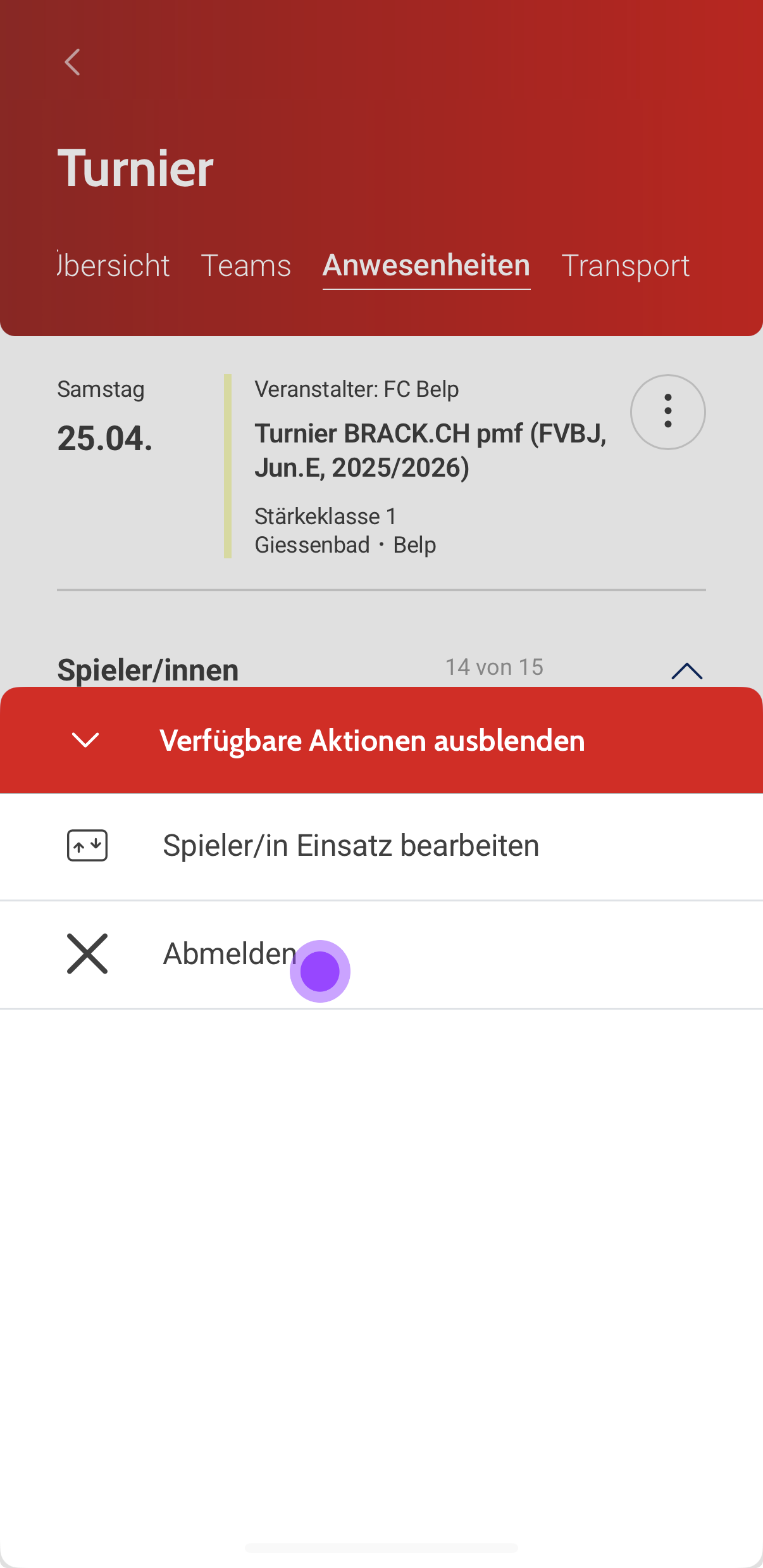Hide actions via Verfügbare Aktionen ausblenden
Image resolution: width=763 pixels, height=1568 pixels.
372,740
